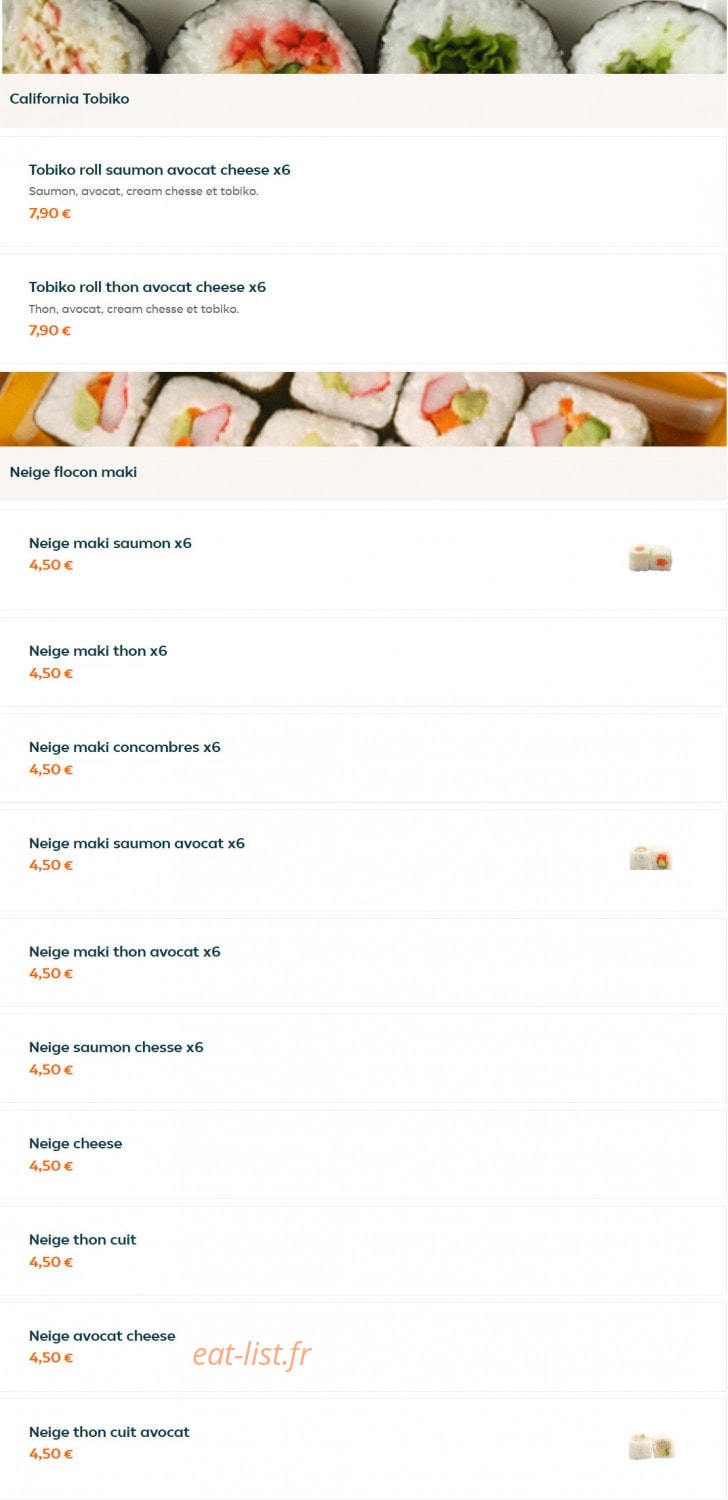
Task: Open Tobiko roll saumon avocat cheese x6
Action: (x=363, y=191)
